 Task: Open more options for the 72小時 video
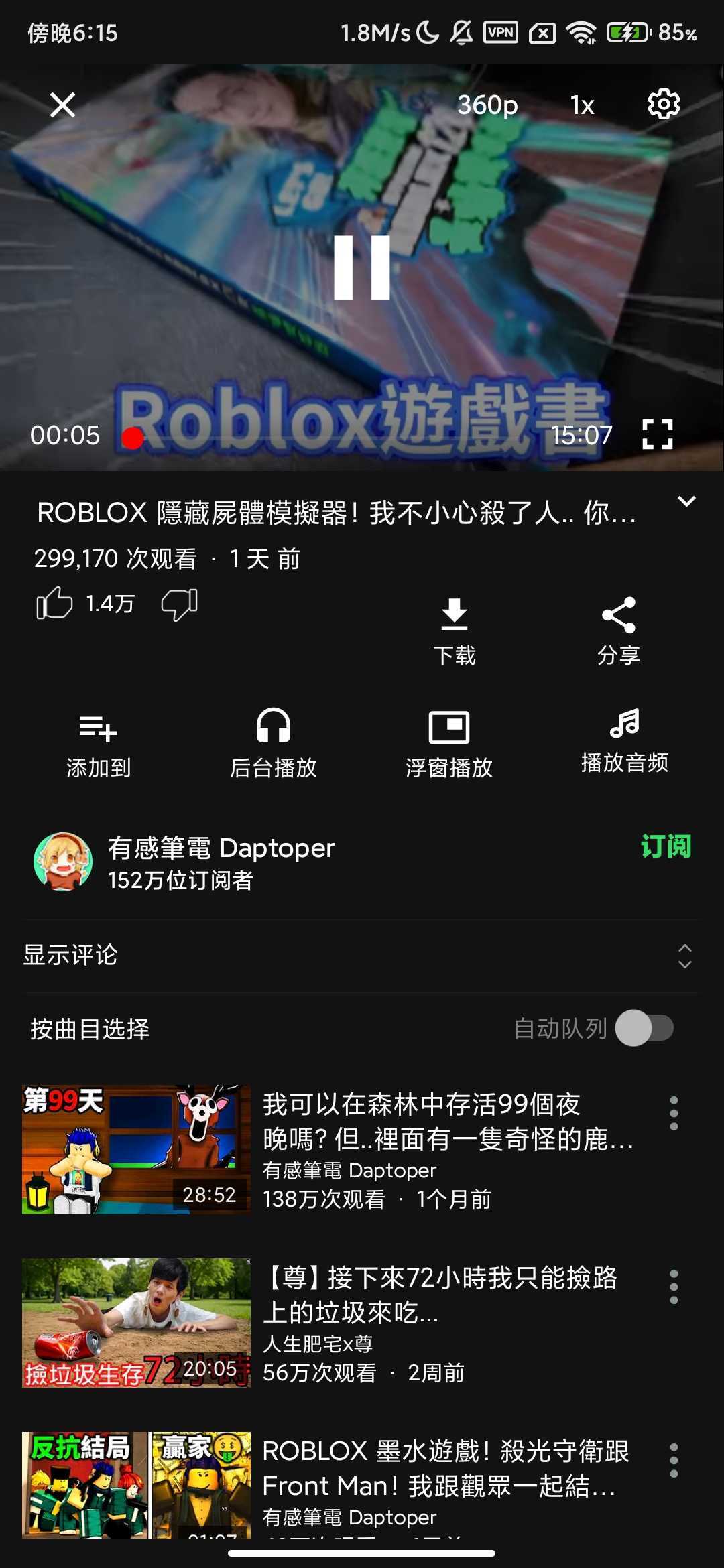[x=674, y=1287]
